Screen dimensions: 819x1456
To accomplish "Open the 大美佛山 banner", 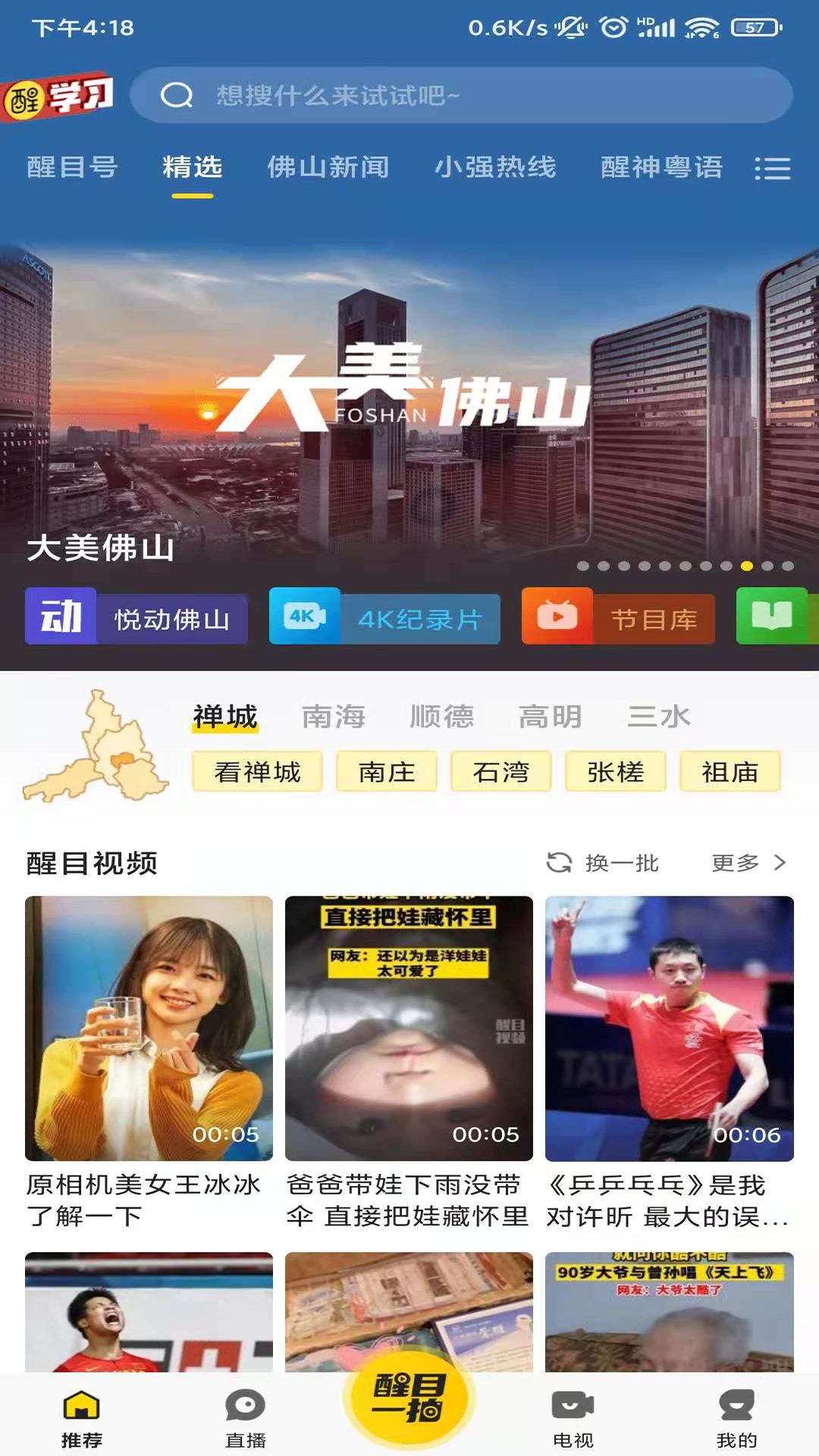I will [409, 402].
